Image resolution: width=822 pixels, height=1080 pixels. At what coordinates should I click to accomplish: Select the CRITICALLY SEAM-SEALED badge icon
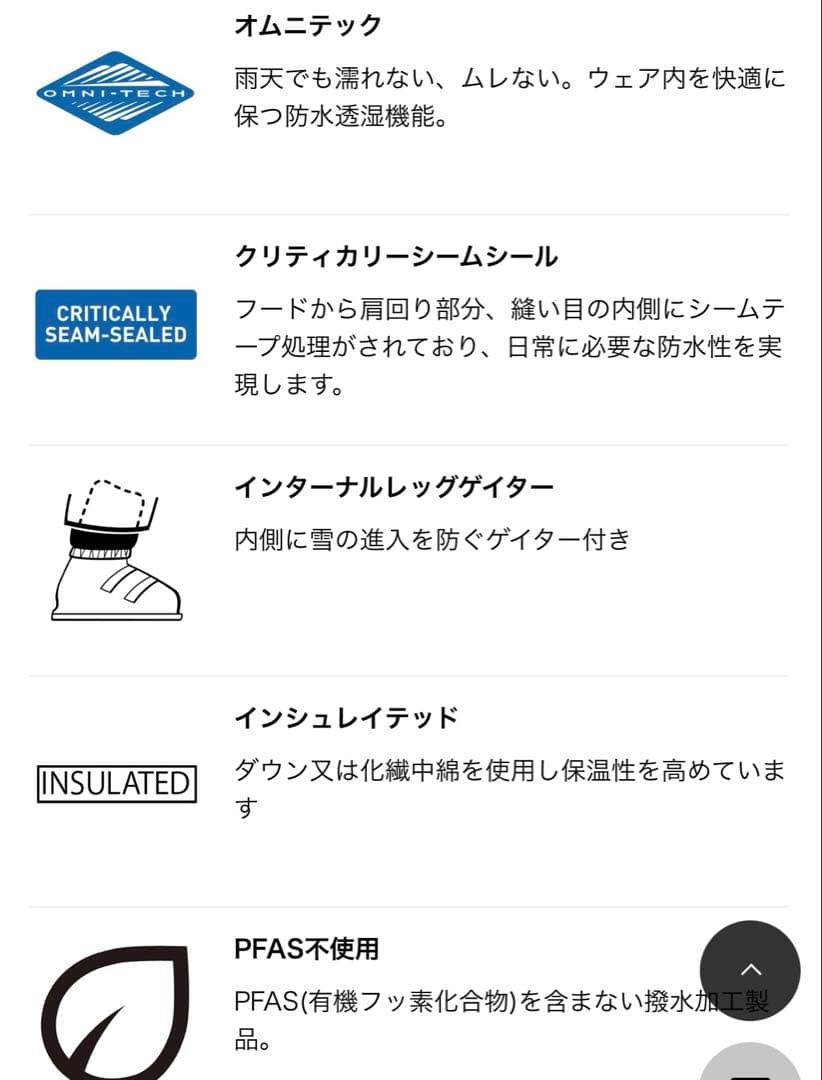[x=115, y=323]
